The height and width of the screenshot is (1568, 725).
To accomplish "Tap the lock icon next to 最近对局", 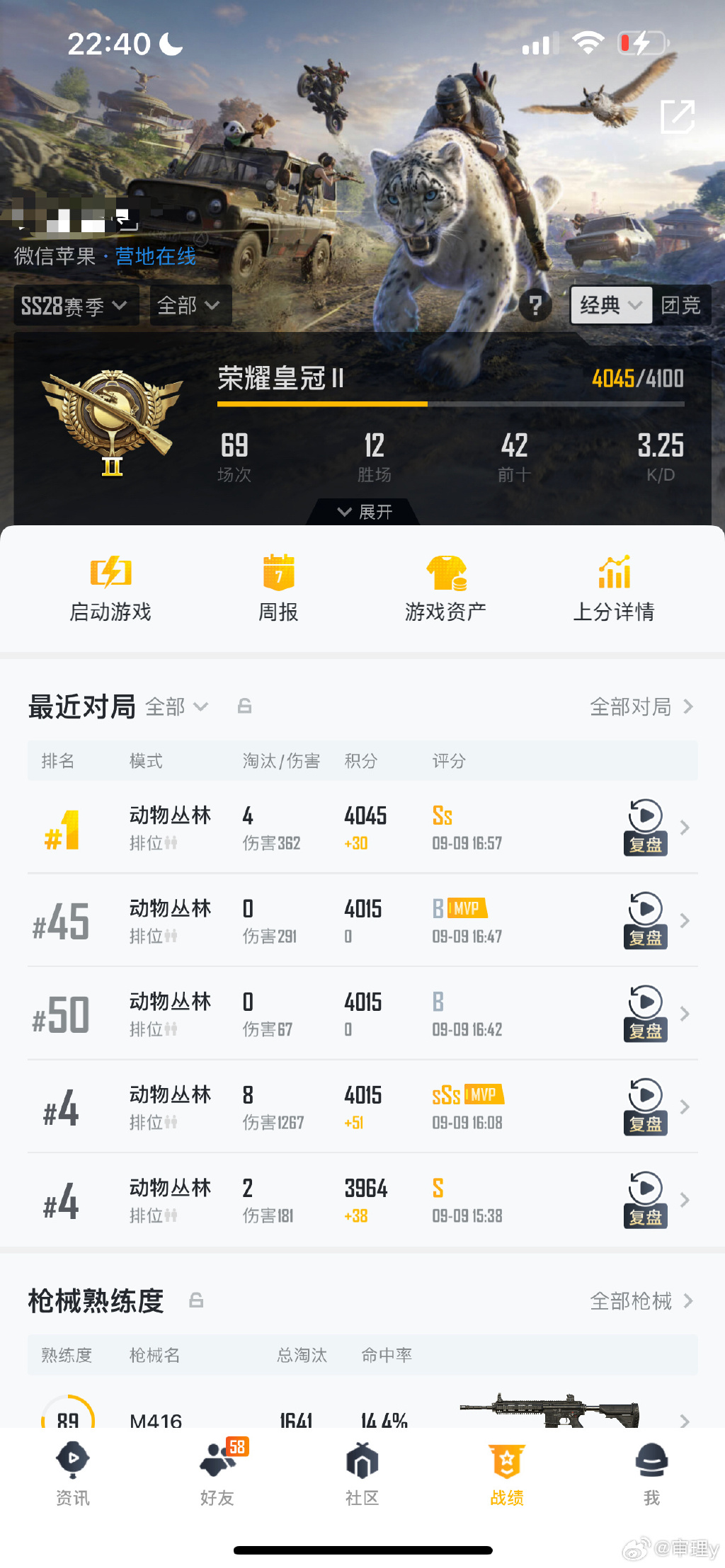I will point(244,706).
